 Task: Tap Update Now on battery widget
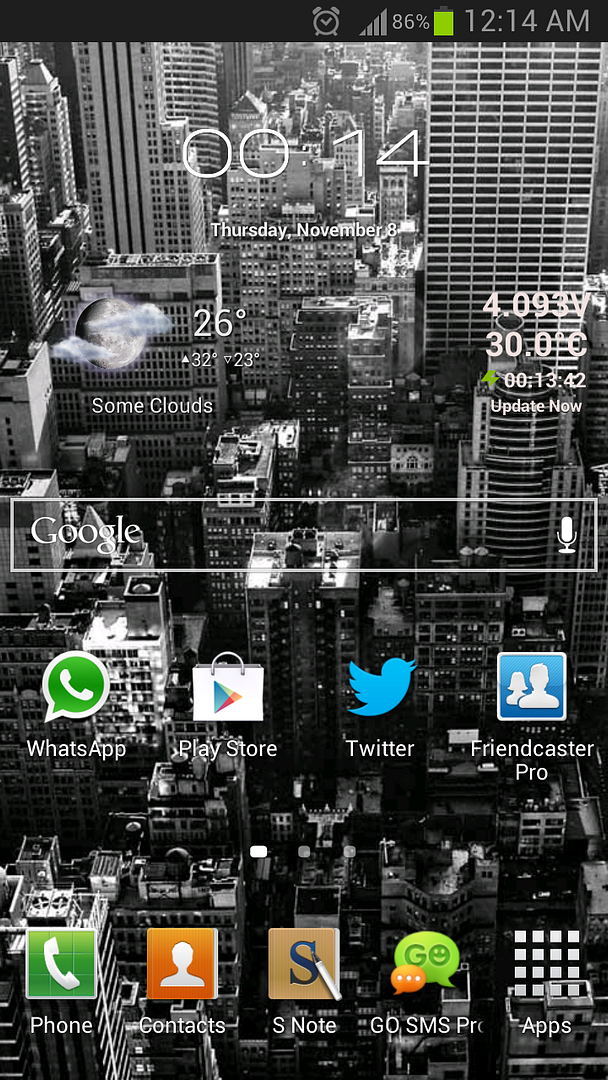point(536,406)
